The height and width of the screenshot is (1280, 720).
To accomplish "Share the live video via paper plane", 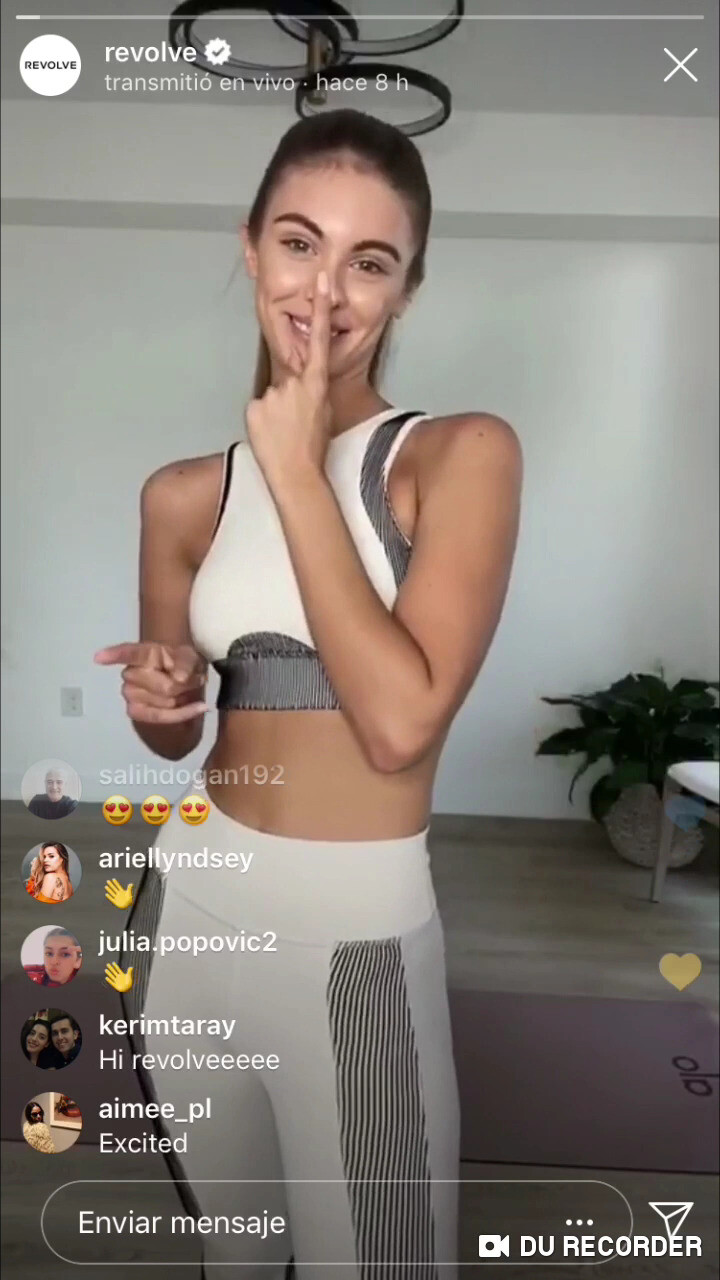I will pyautogui.click(x=671, y=1220).
